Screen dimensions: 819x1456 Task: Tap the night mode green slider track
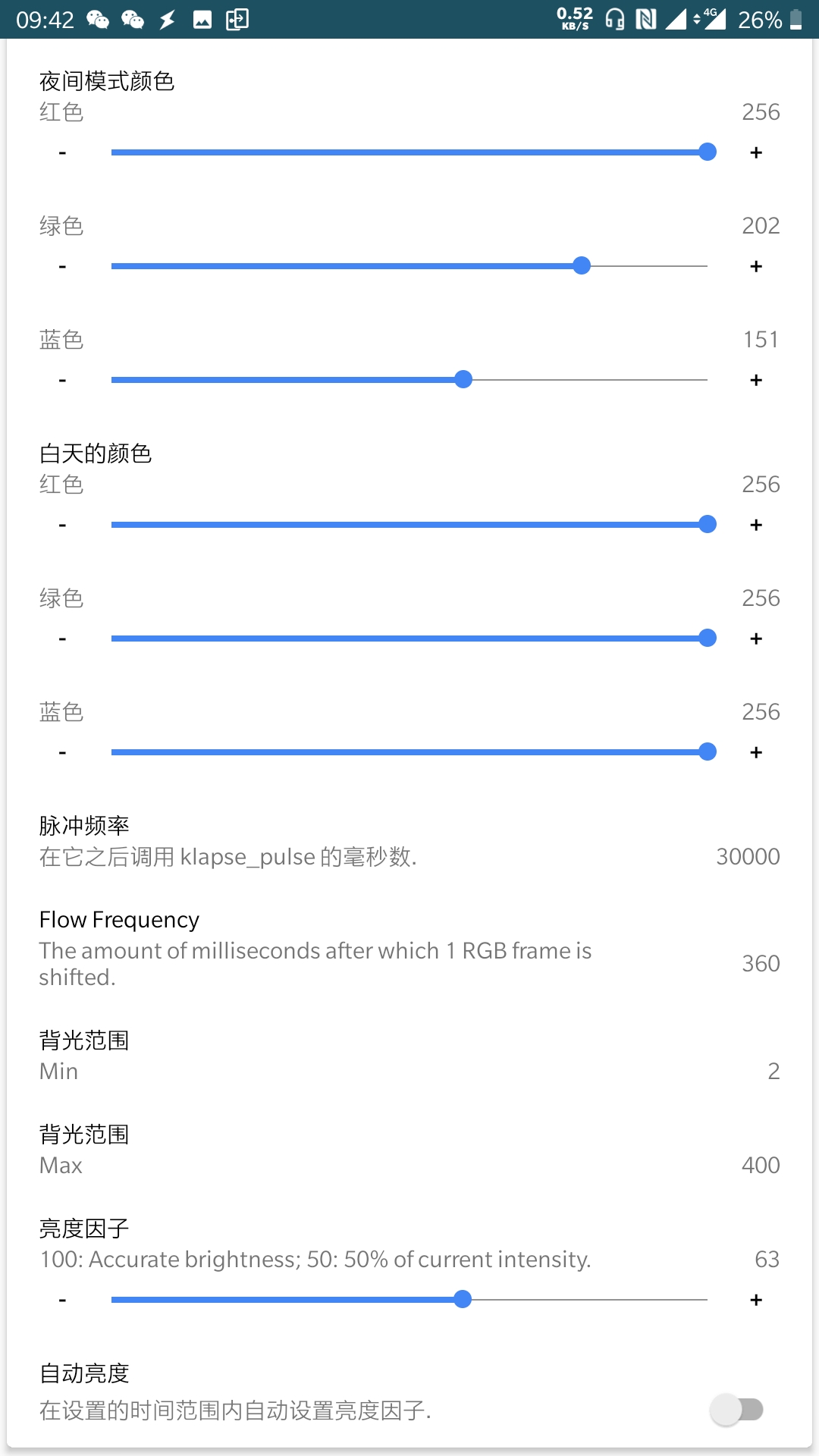click(409, 266)
